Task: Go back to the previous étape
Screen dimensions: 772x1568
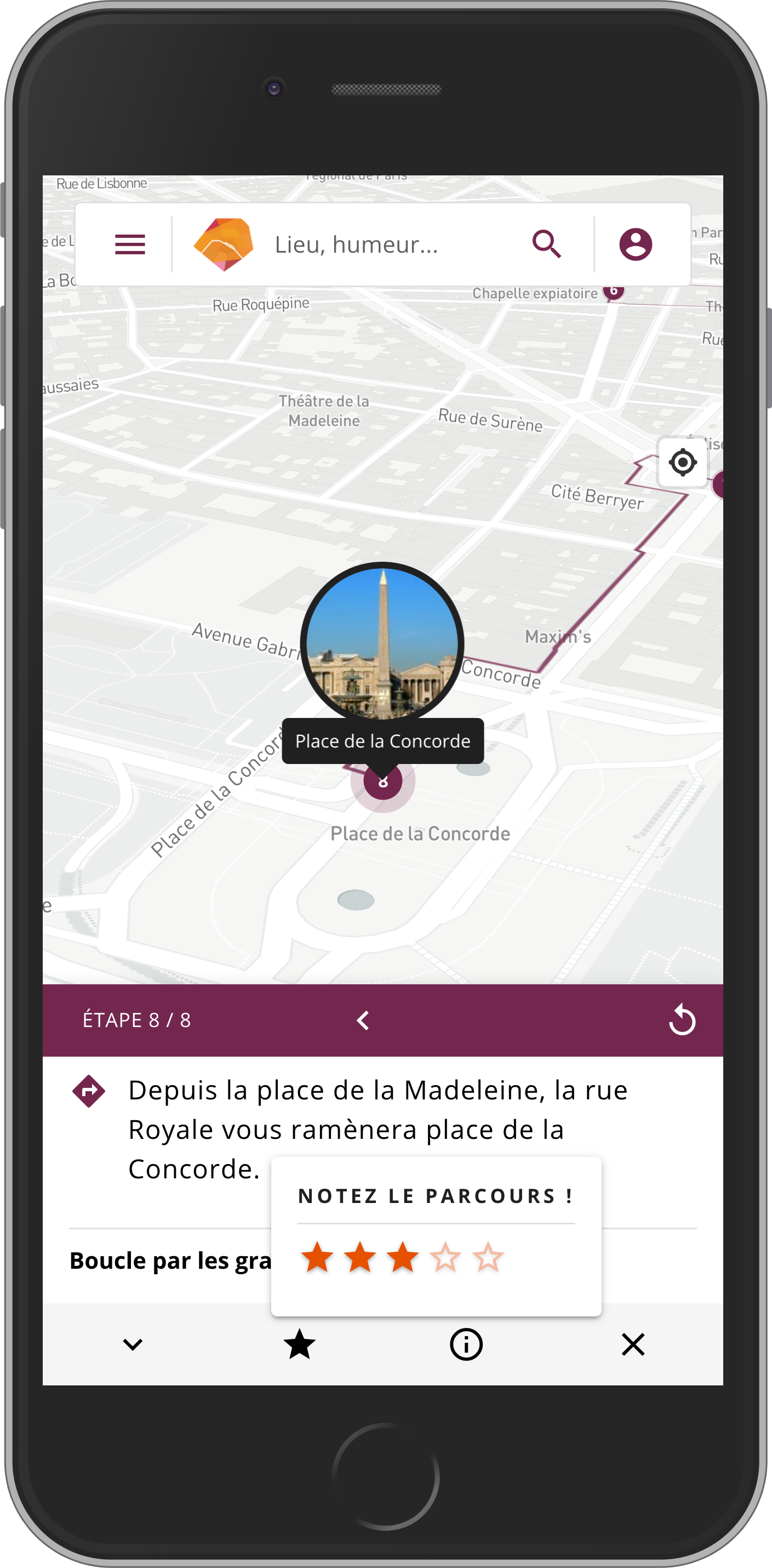Action: coord(363,1020)
